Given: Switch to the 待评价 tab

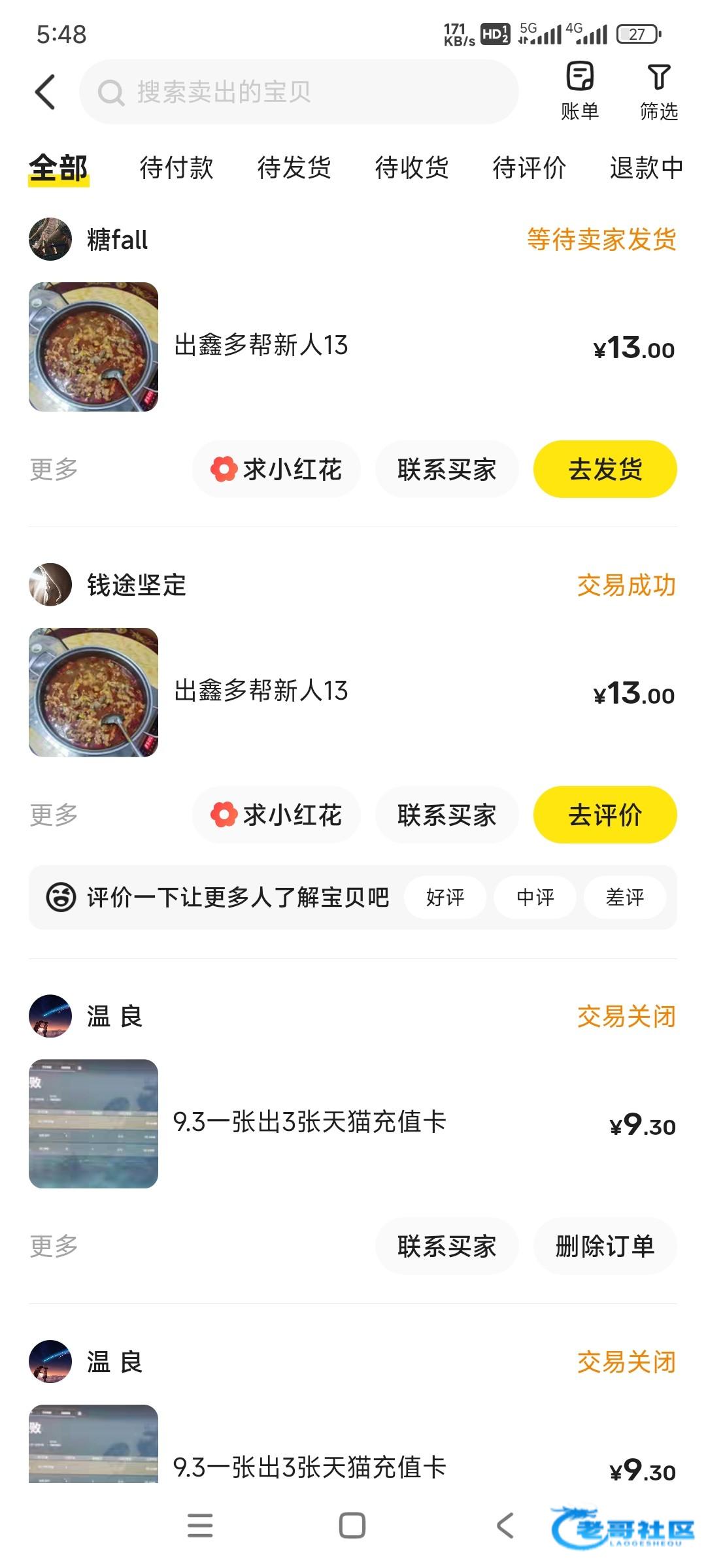Looking at the screenshot, I should pos(529,168).
